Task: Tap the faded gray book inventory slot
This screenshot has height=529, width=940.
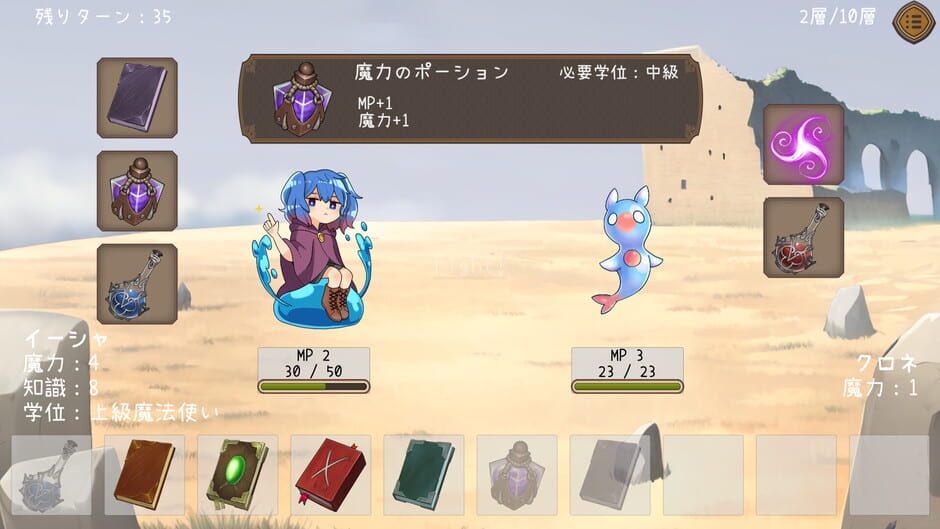Action: point(609,475)
